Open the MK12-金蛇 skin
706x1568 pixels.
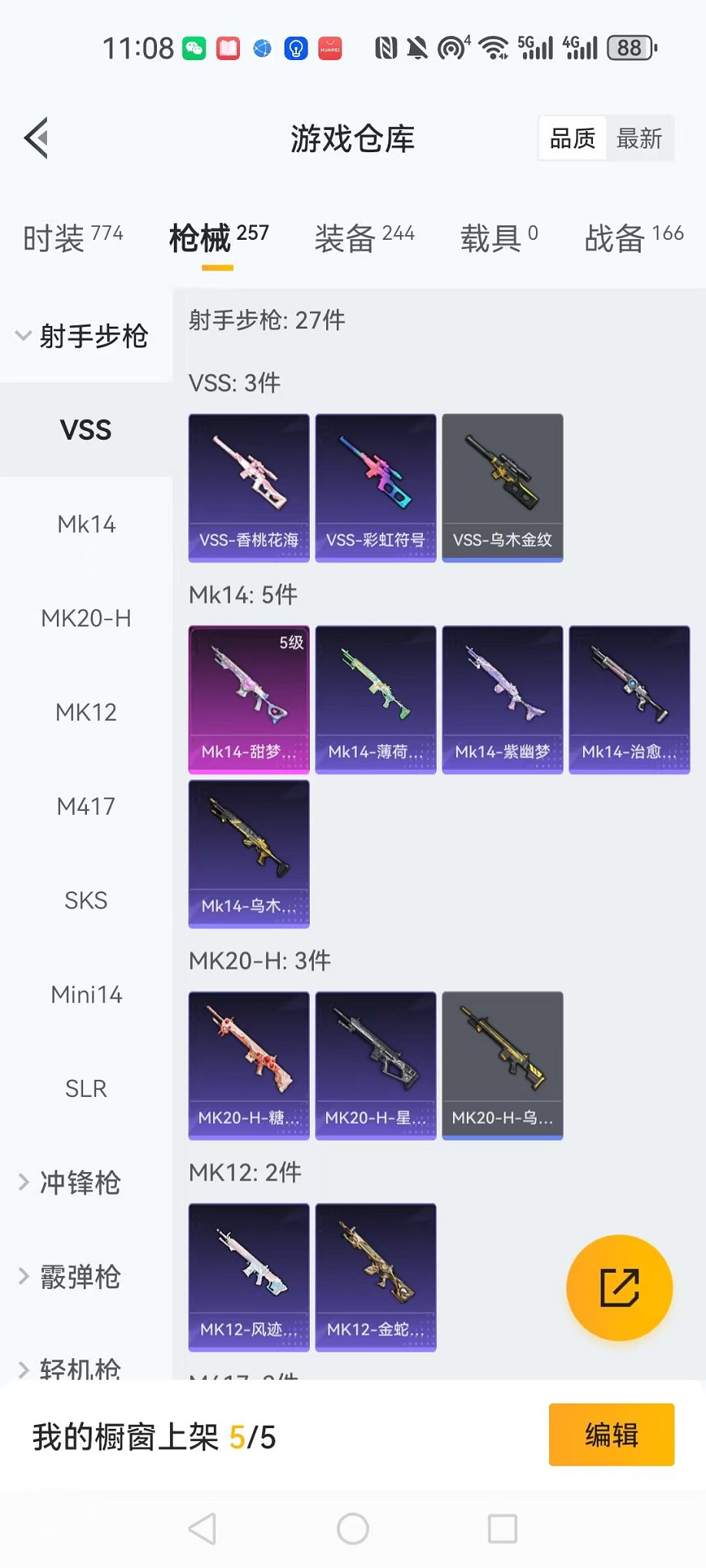375,1277
